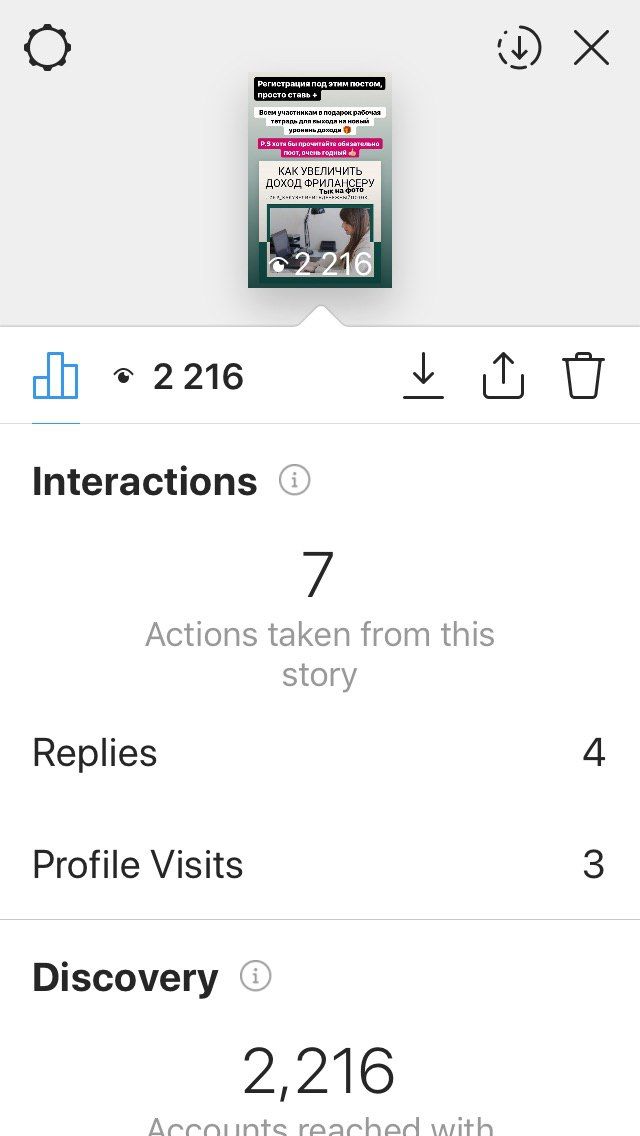This screenshot has height=1136, width=640.
Task: Show info about Discovery
Action: coord(256,977)
